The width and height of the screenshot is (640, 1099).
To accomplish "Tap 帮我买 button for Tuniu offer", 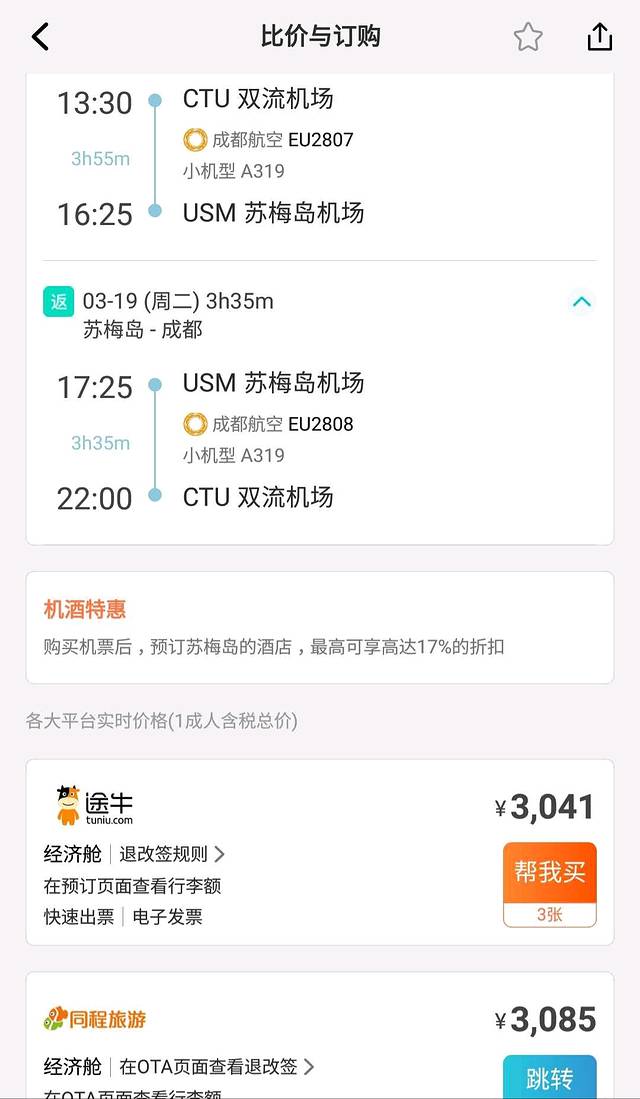I will tap(549, 873).
